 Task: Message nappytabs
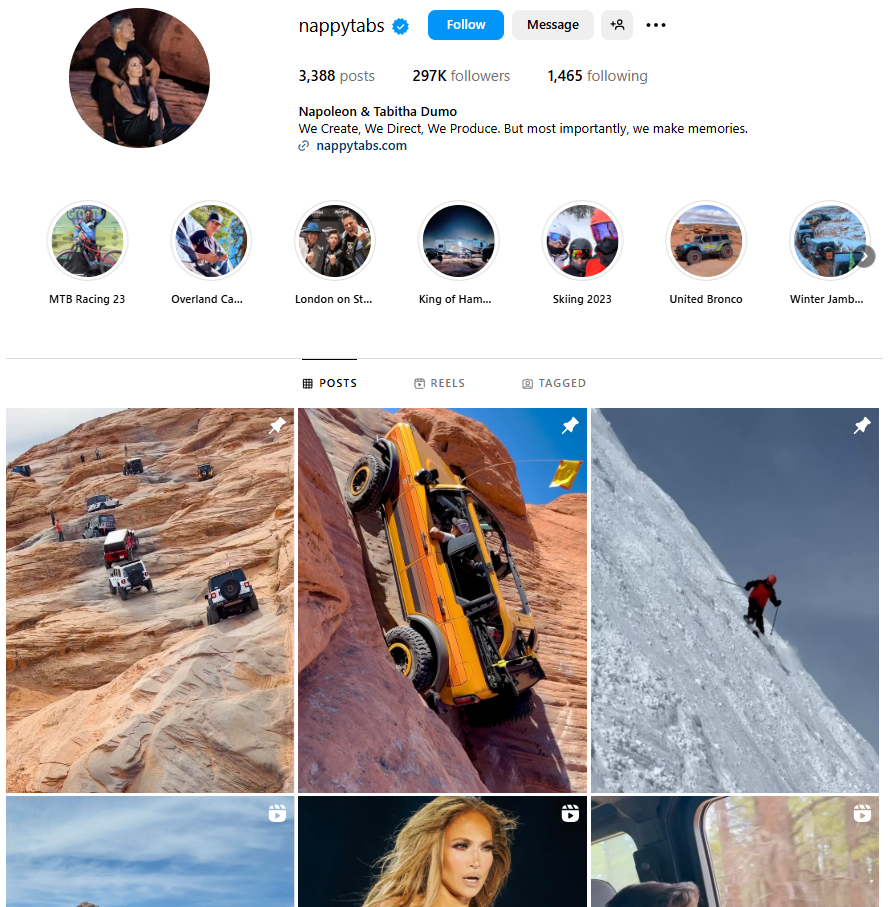(552, 25)
